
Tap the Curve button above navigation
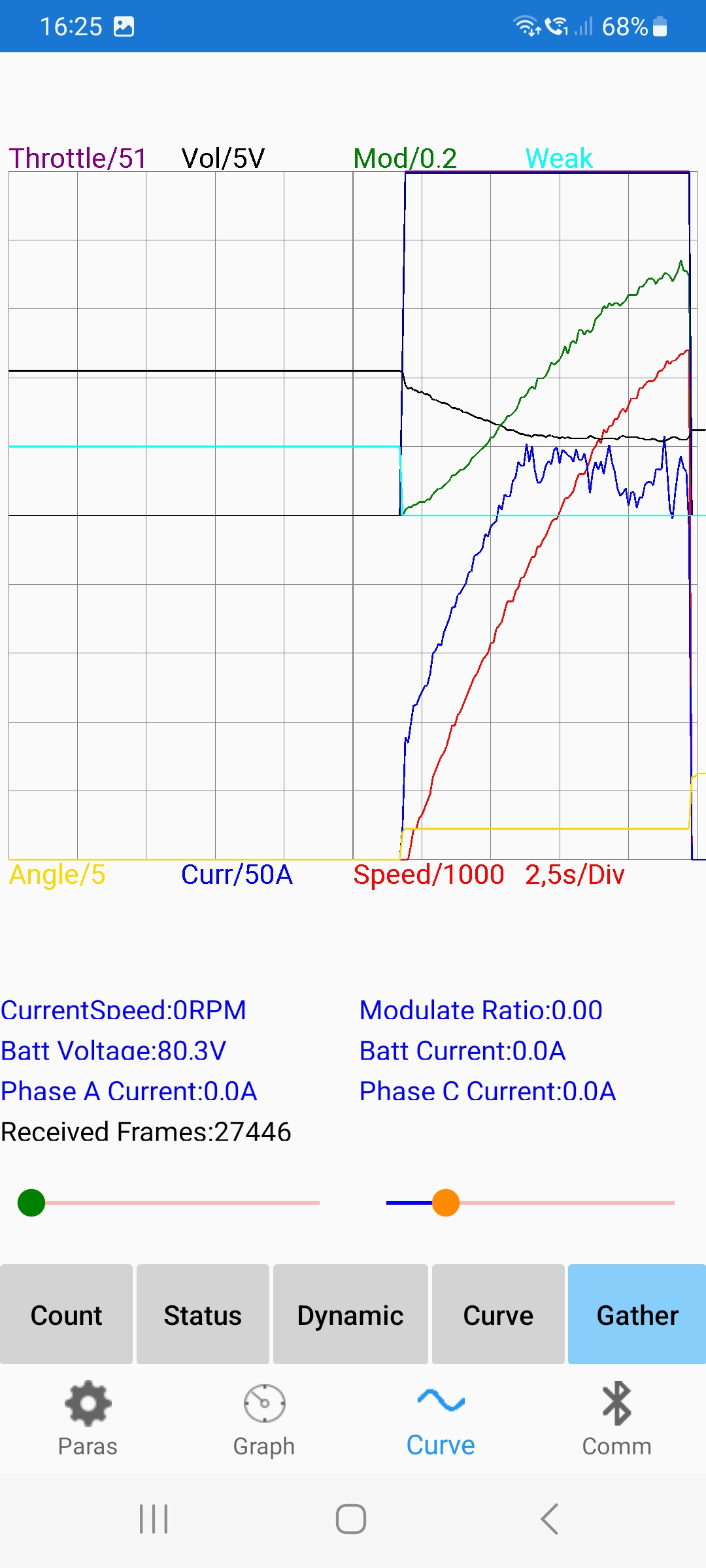(498, 1315)
